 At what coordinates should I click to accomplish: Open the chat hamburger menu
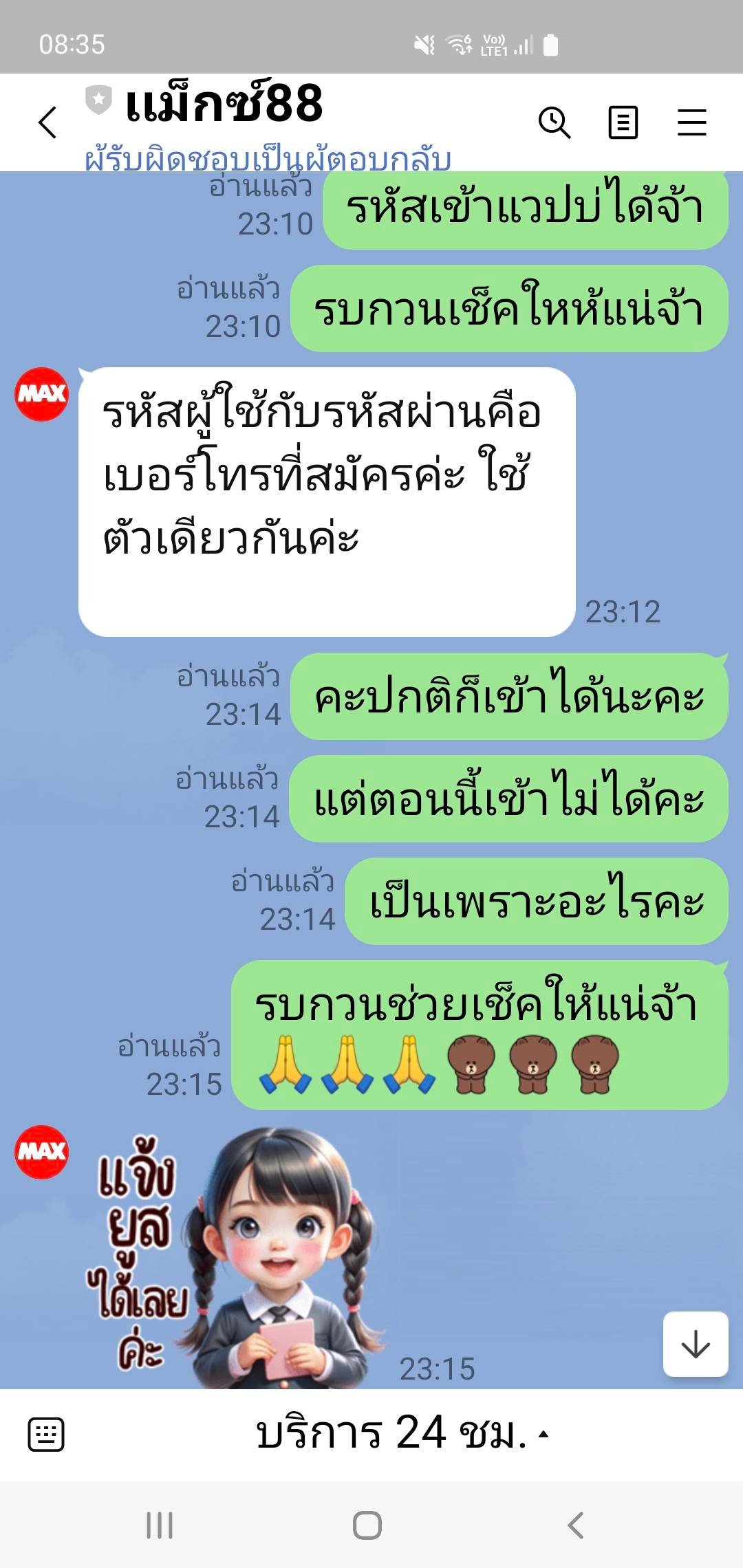point(691,123)
